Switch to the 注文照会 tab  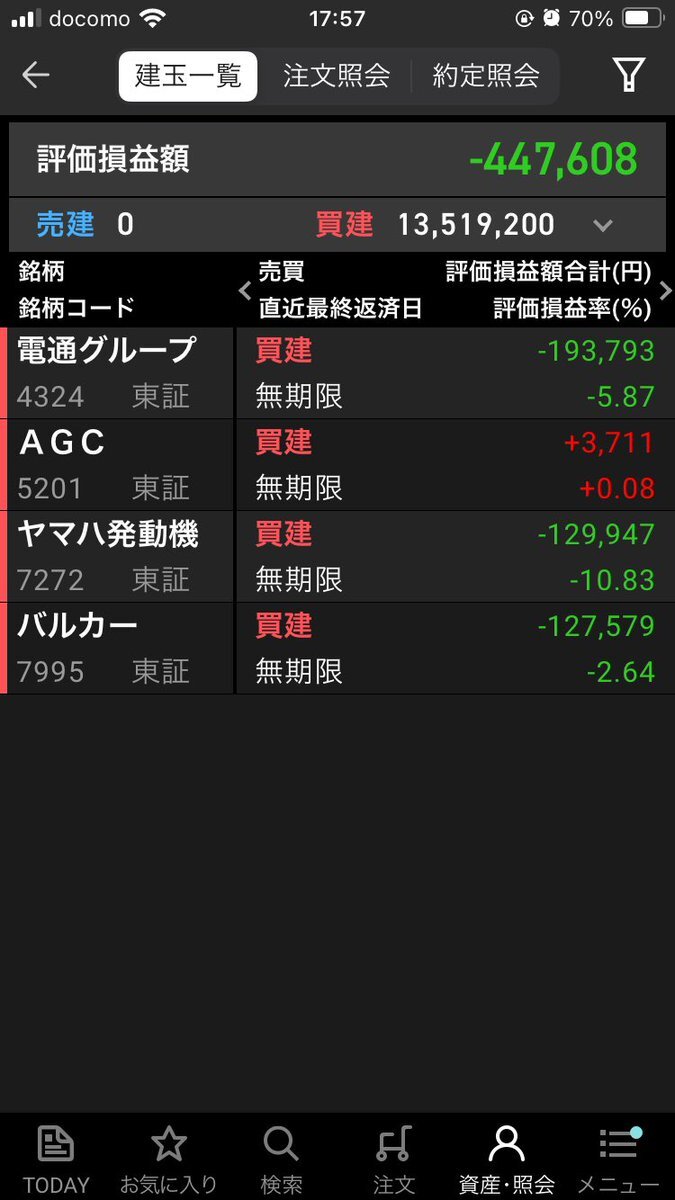[x=336, y=76]
